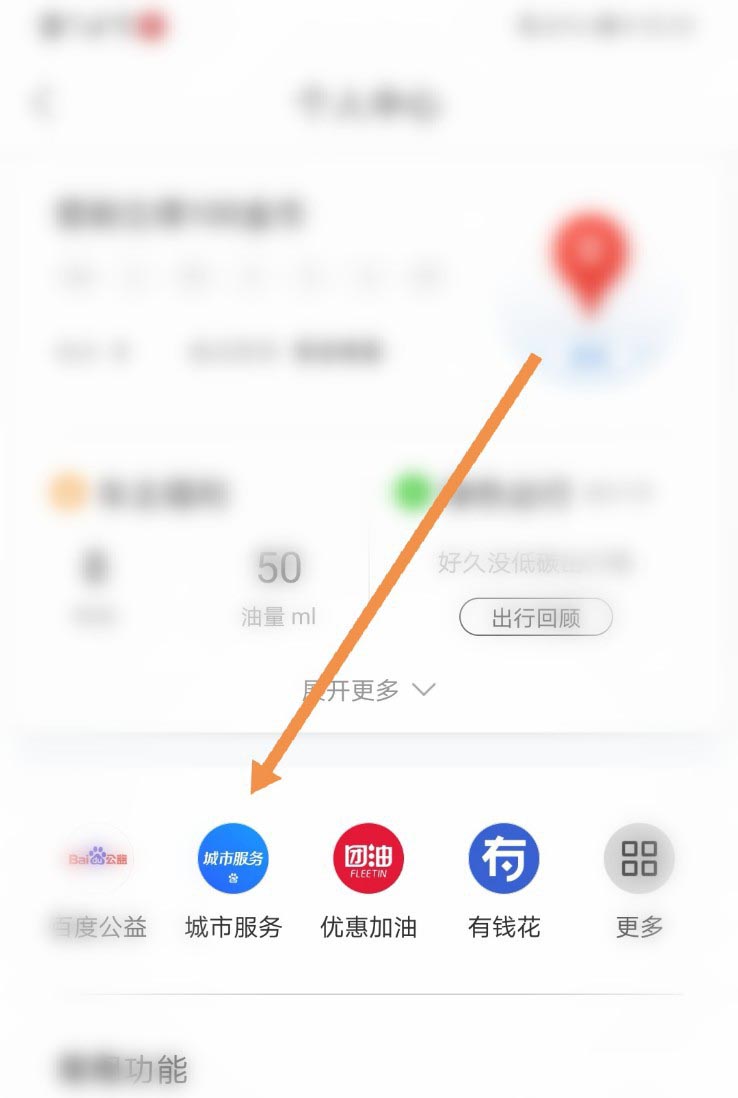Open 百度公益 charity page
This screenshot has height=1098, width=738.
[98, 859]
